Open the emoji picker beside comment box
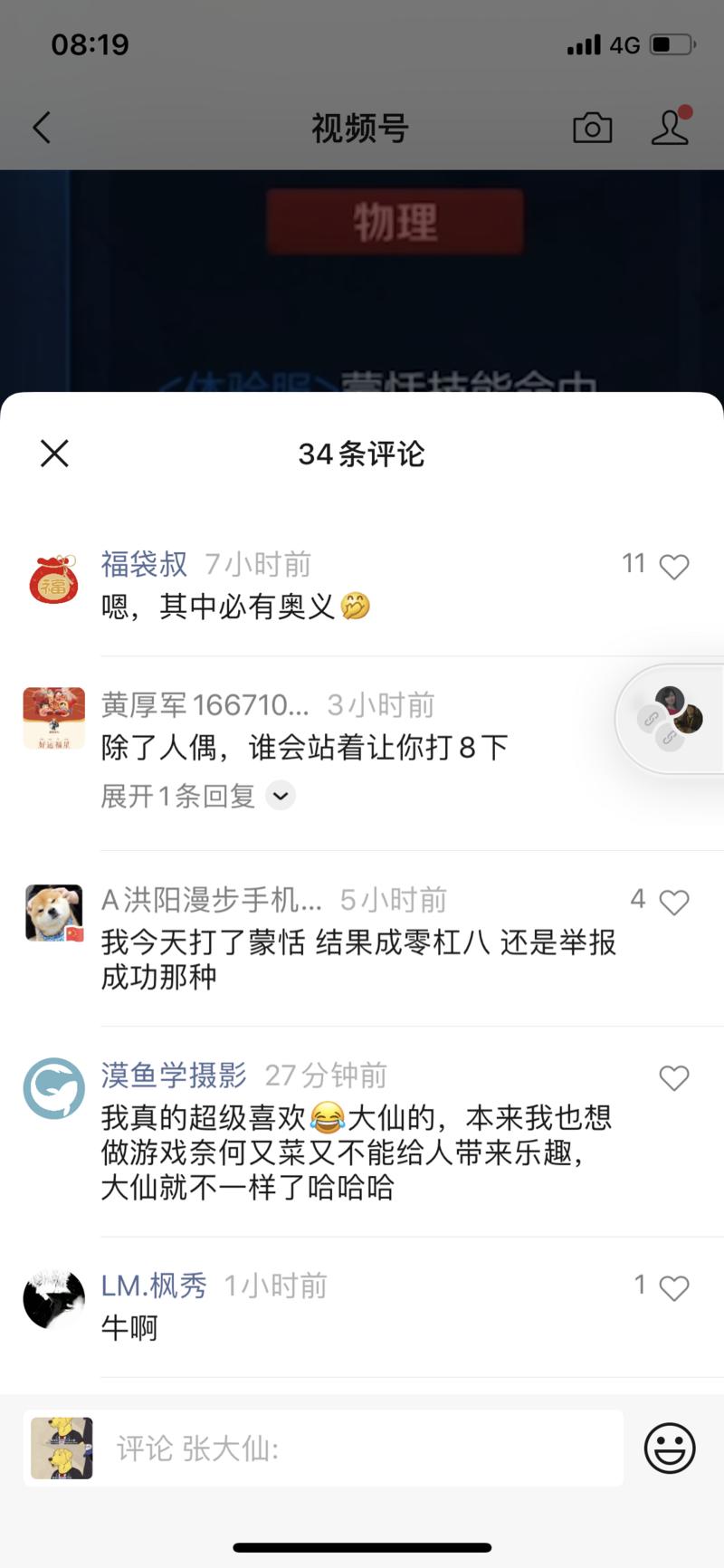Image resolution: width=724 pixels, height=1568 pixels. 668,1448
